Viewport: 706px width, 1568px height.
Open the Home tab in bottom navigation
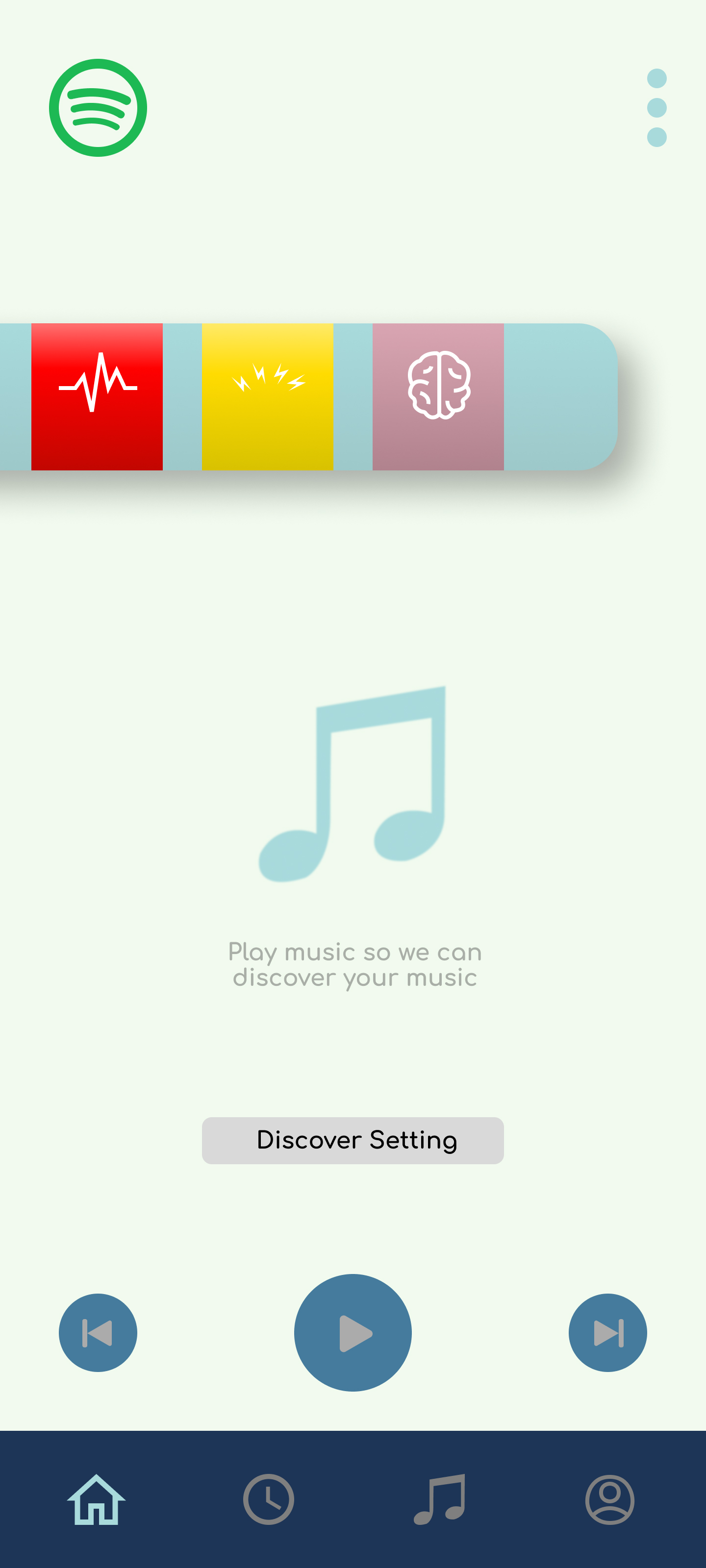96,1500
